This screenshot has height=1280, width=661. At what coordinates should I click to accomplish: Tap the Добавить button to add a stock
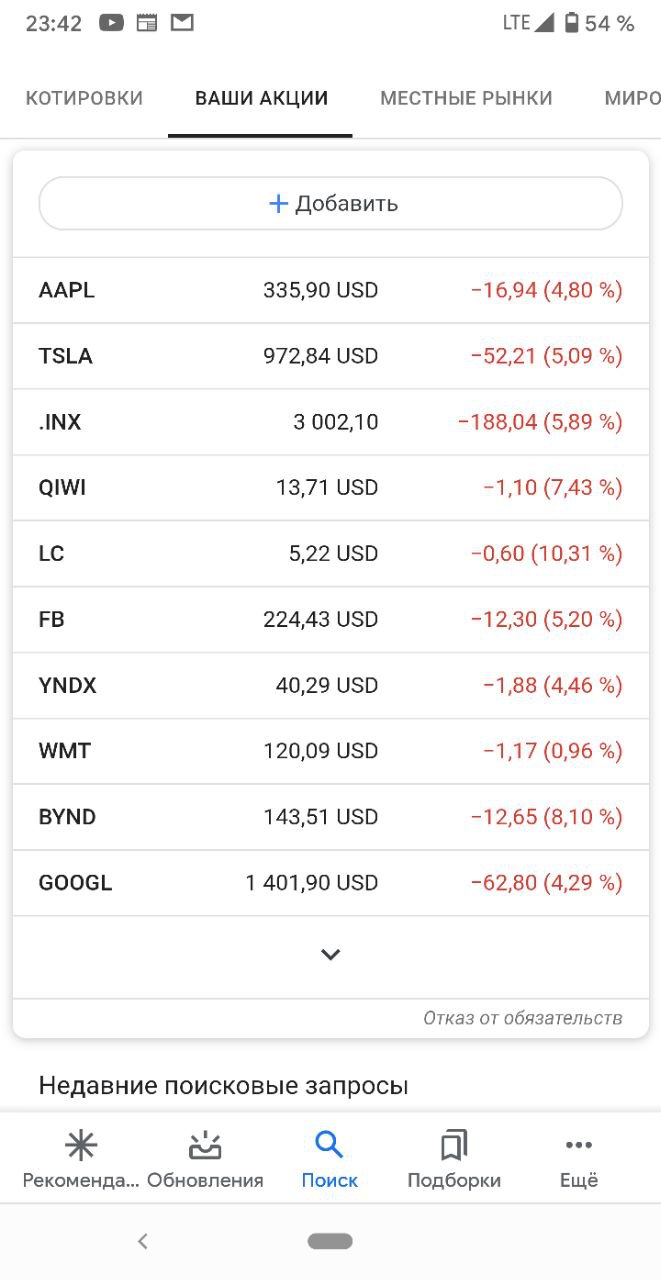click(330, 204)
